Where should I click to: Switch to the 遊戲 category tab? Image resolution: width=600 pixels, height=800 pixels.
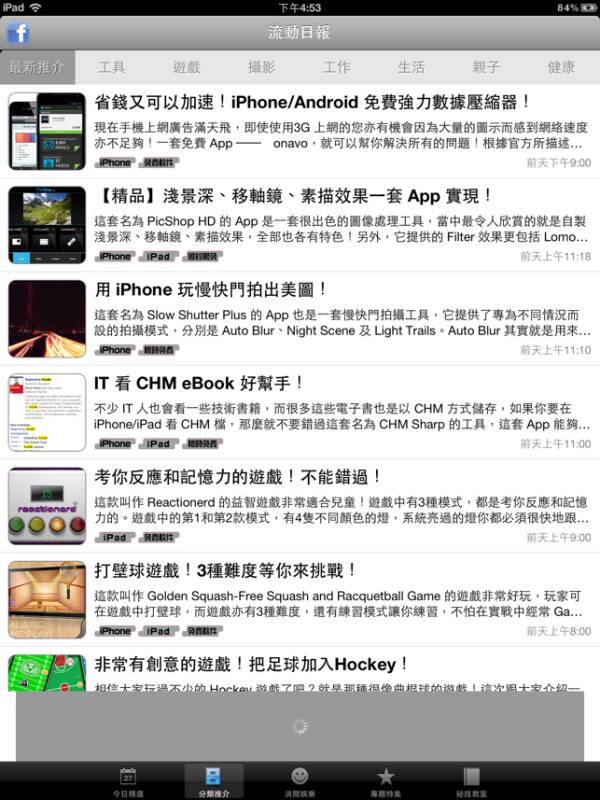click(x=187, y=67)
